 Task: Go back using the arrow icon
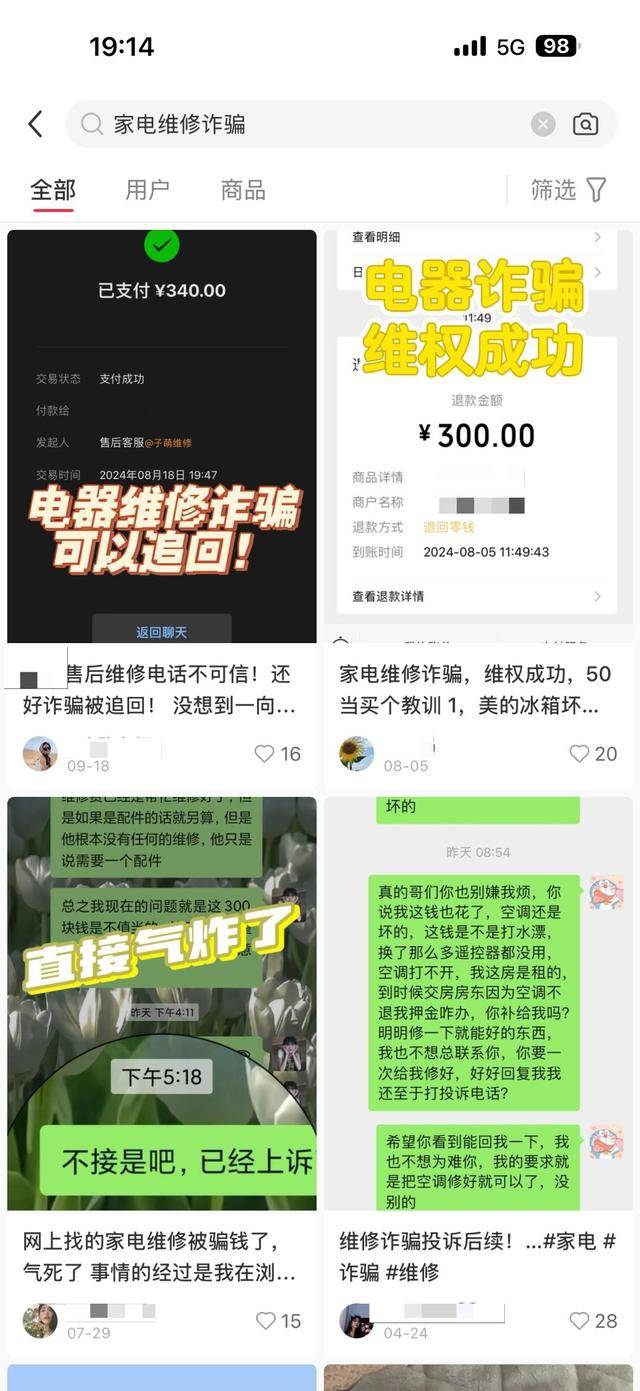pos(36,124)
